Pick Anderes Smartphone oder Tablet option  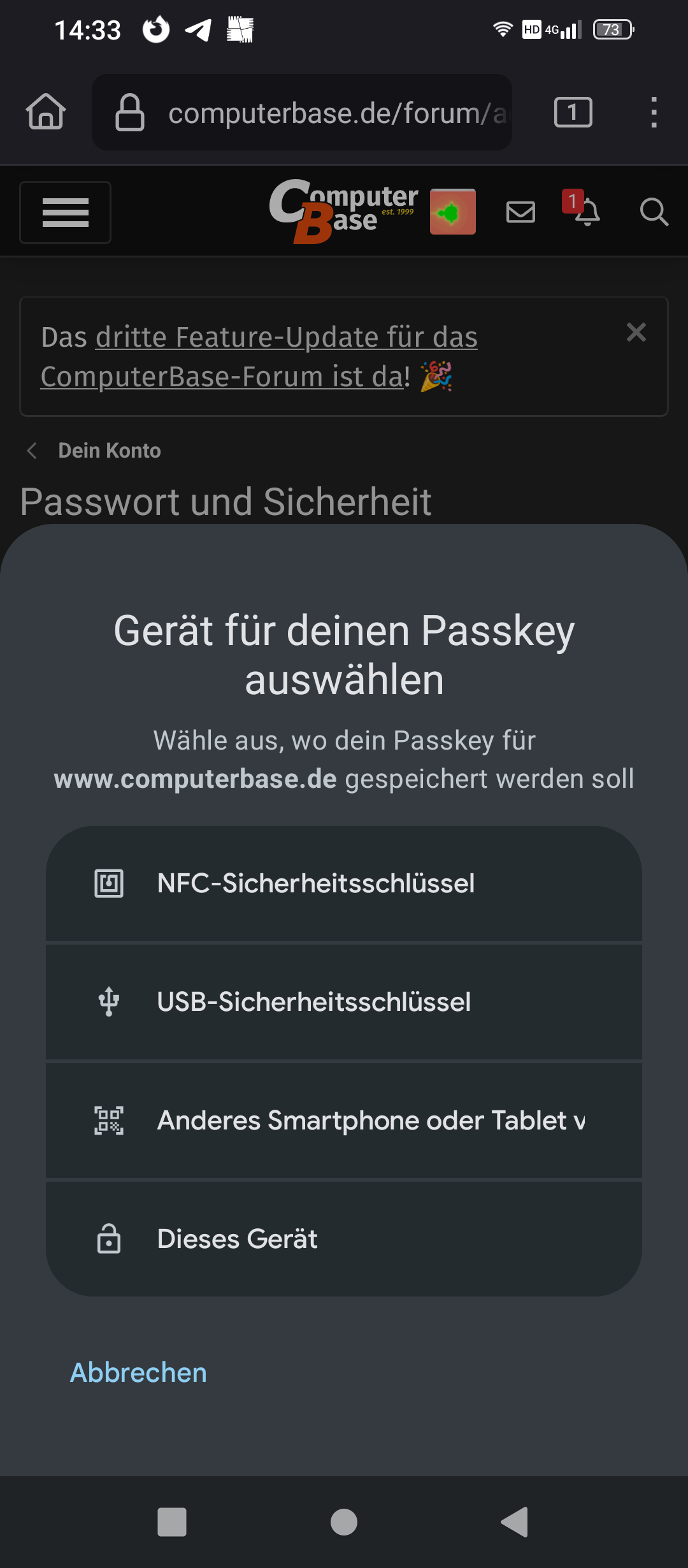(x=344, y=1121)
